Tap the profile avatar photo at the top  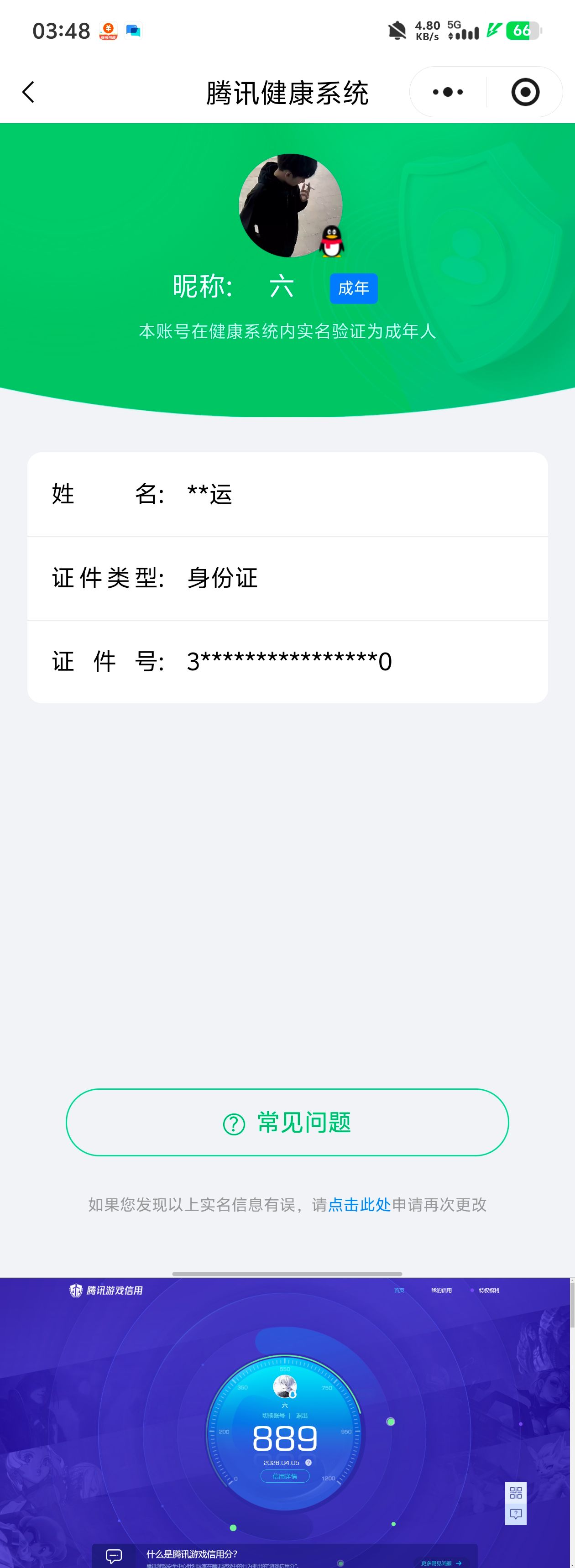pyautogui.click(x=287, y=205)
